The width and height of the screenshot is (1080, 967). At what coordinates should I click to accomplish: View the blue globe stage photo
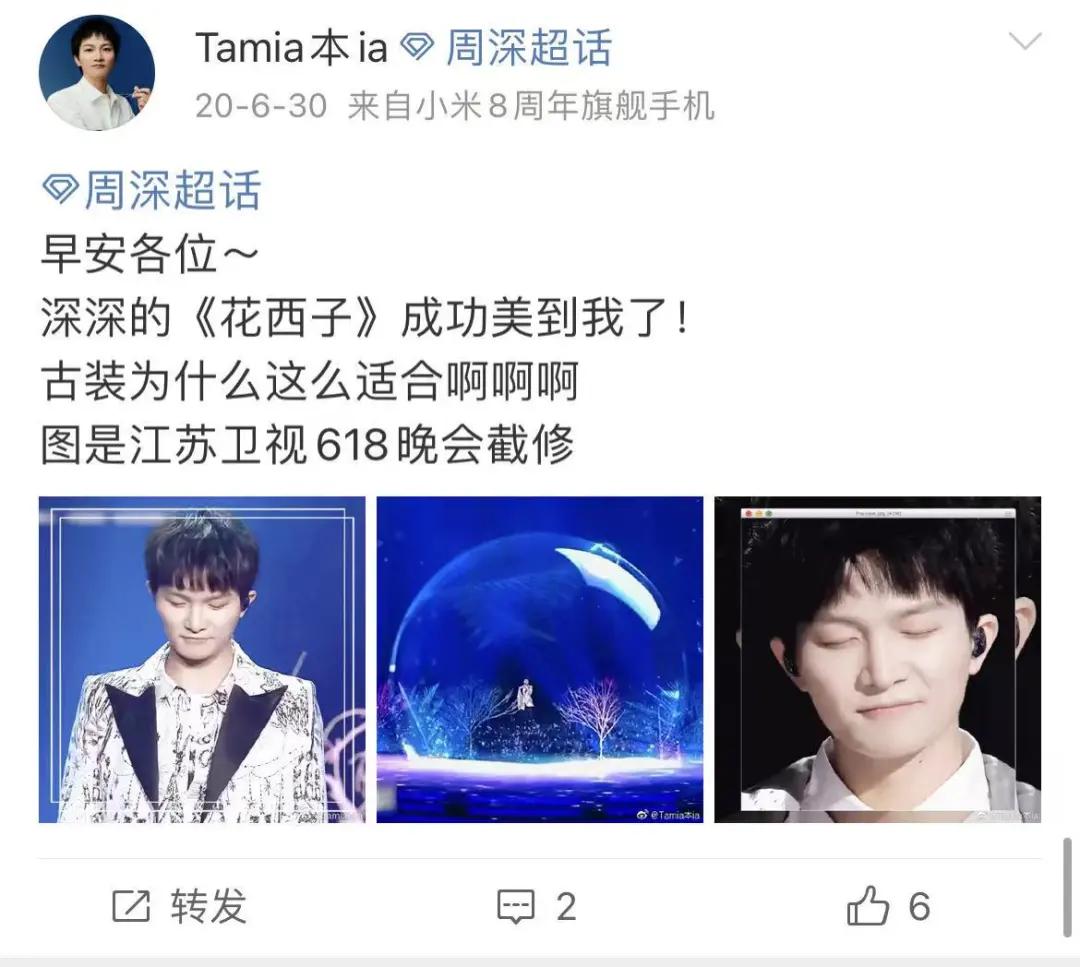[x=540, y=660]
